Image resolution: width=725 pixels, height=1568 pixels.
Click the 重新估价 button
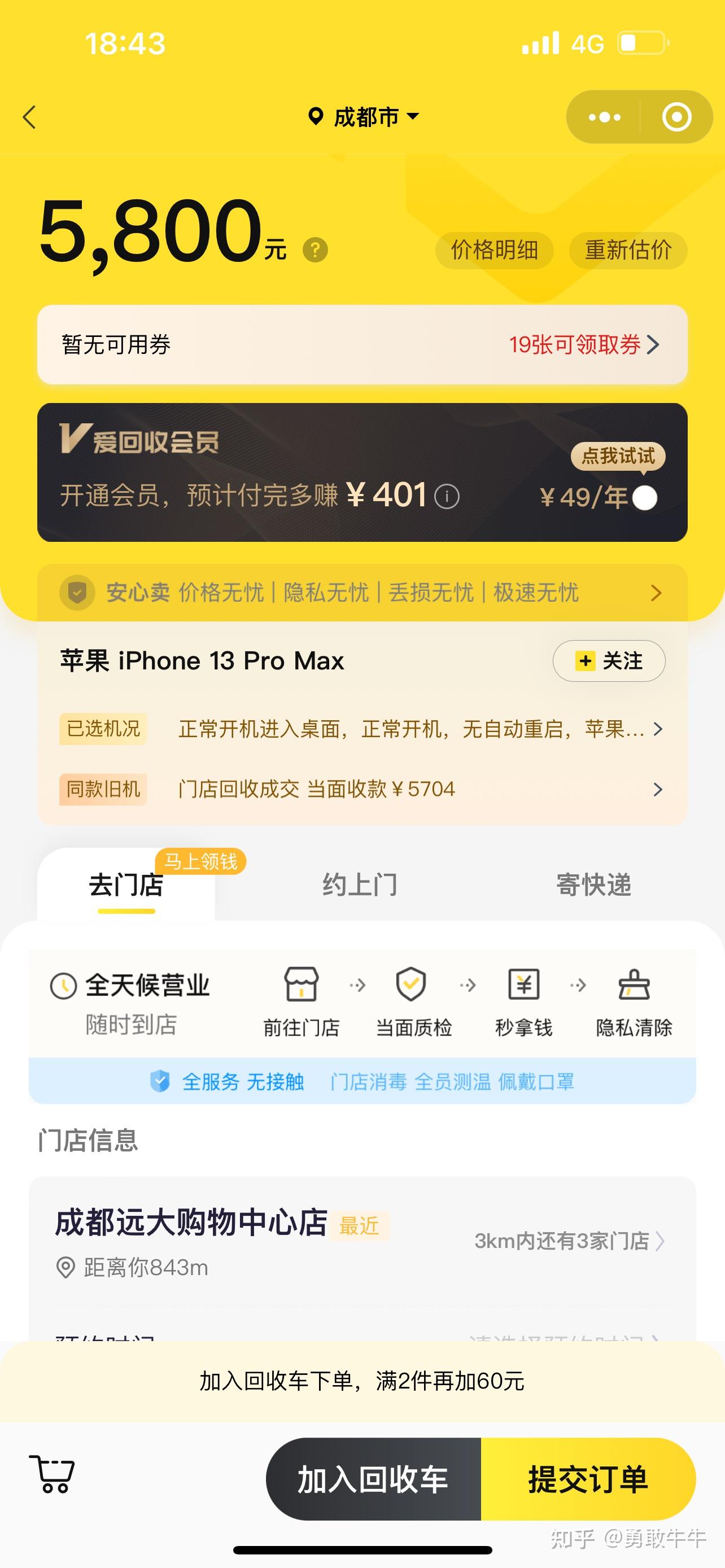[628, 249]
